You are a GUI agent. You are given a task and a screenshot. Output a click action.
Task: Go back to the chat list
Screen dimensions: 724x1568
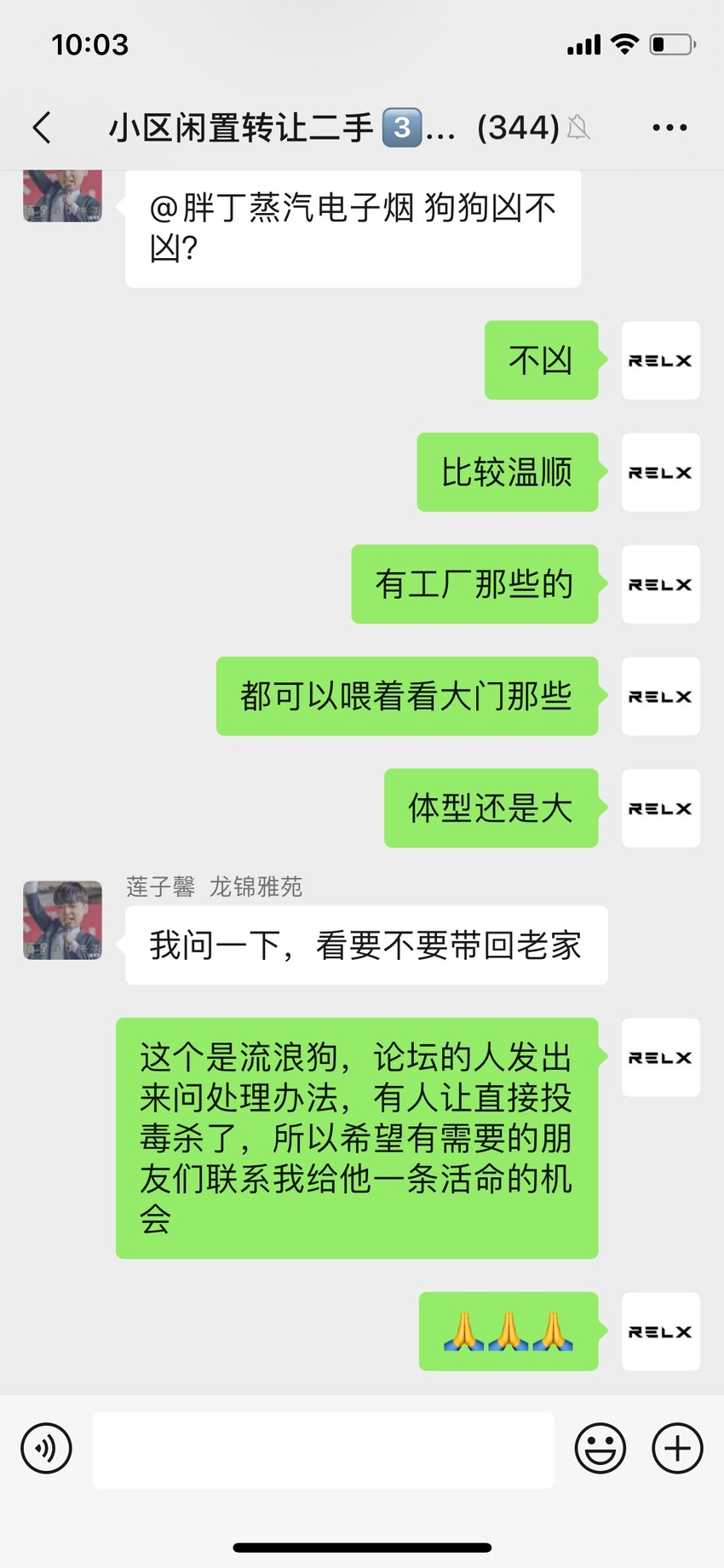pyautogui.click(x=42, y=128)
